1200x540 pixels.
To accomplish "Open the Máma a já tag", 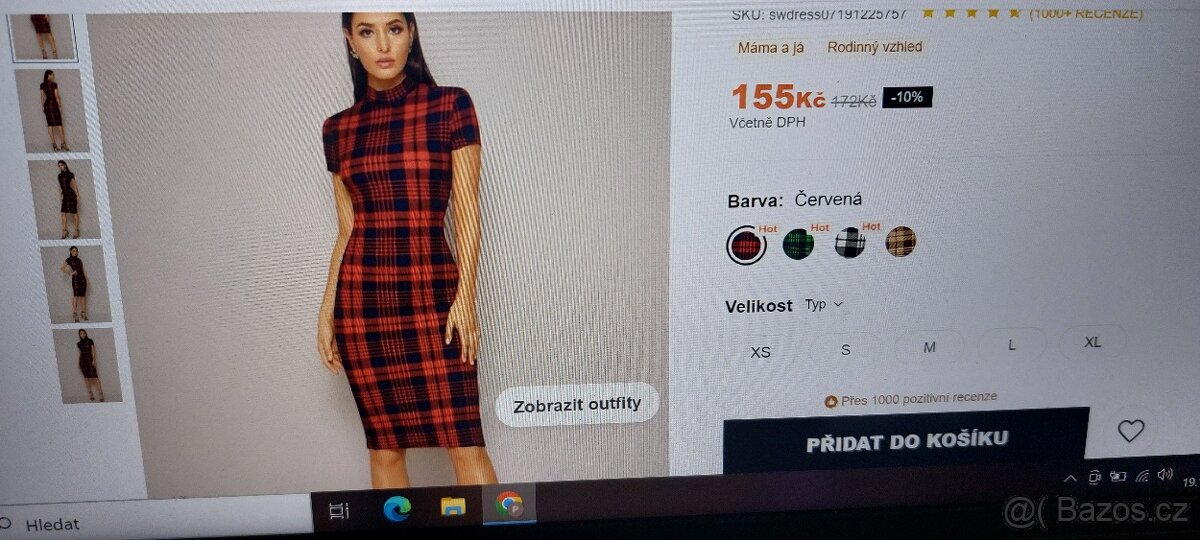I will point(771,48).
